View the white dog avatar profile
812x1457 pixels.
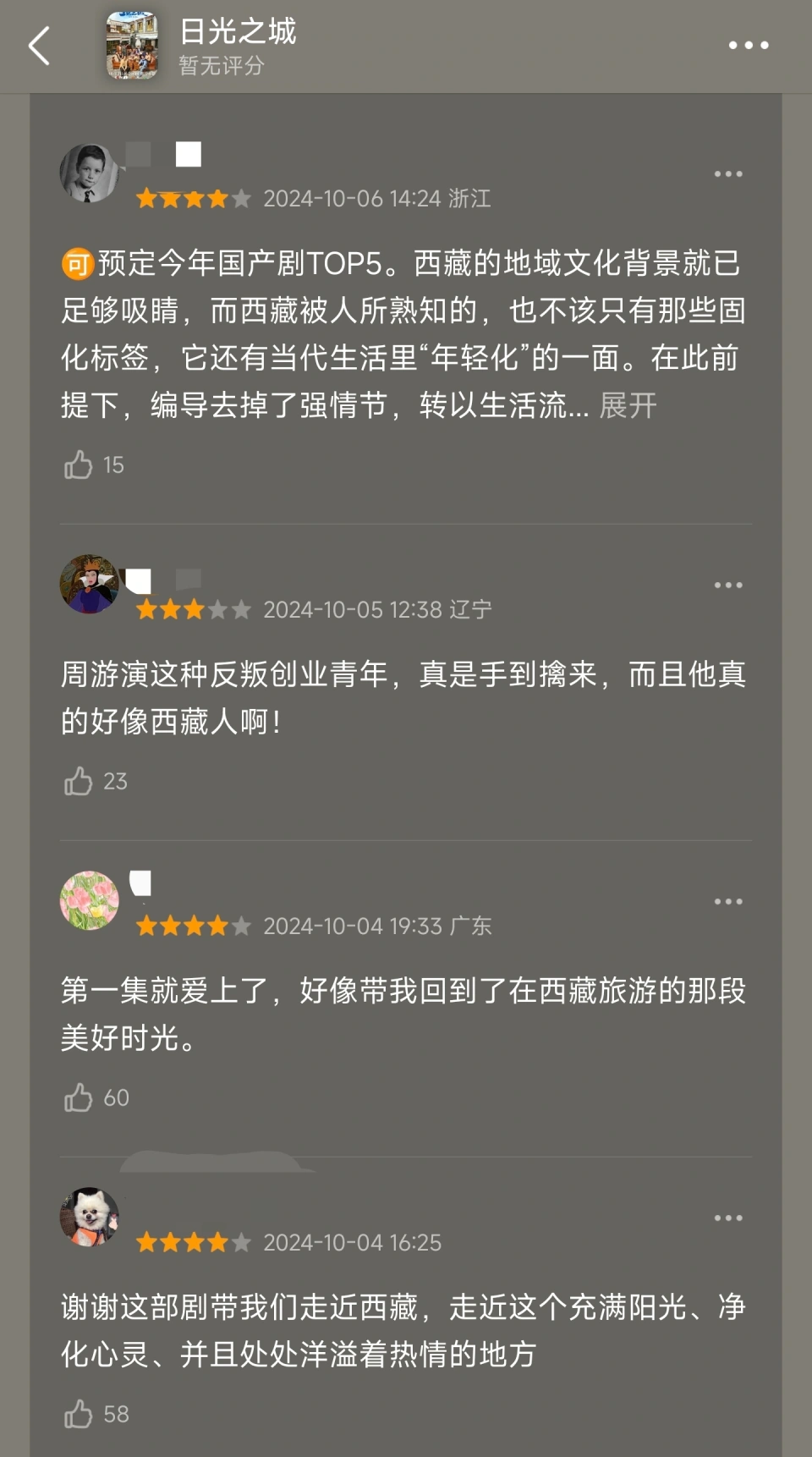click(89, 1217)
